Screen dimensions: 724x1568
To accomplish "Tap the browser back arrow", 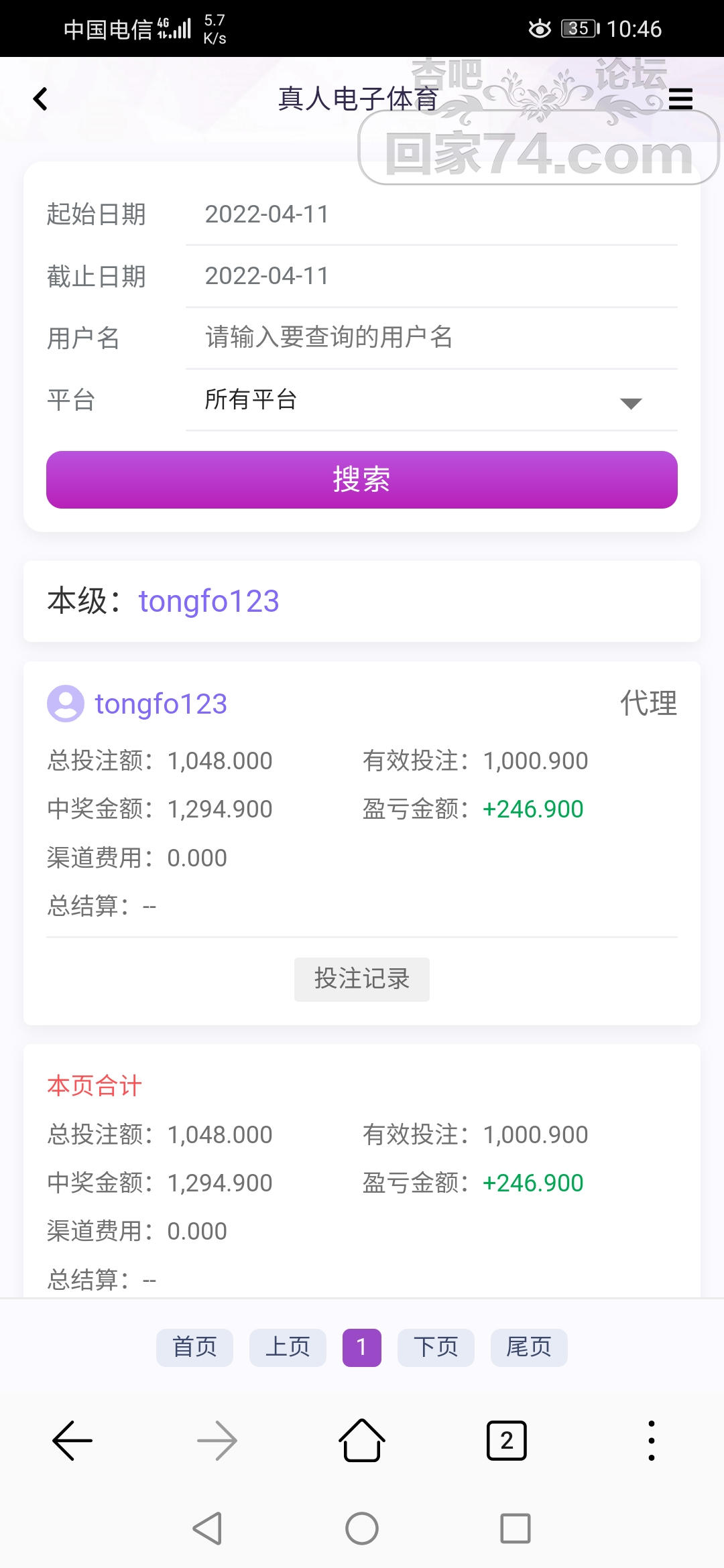I will click(x=72, y=1441).
